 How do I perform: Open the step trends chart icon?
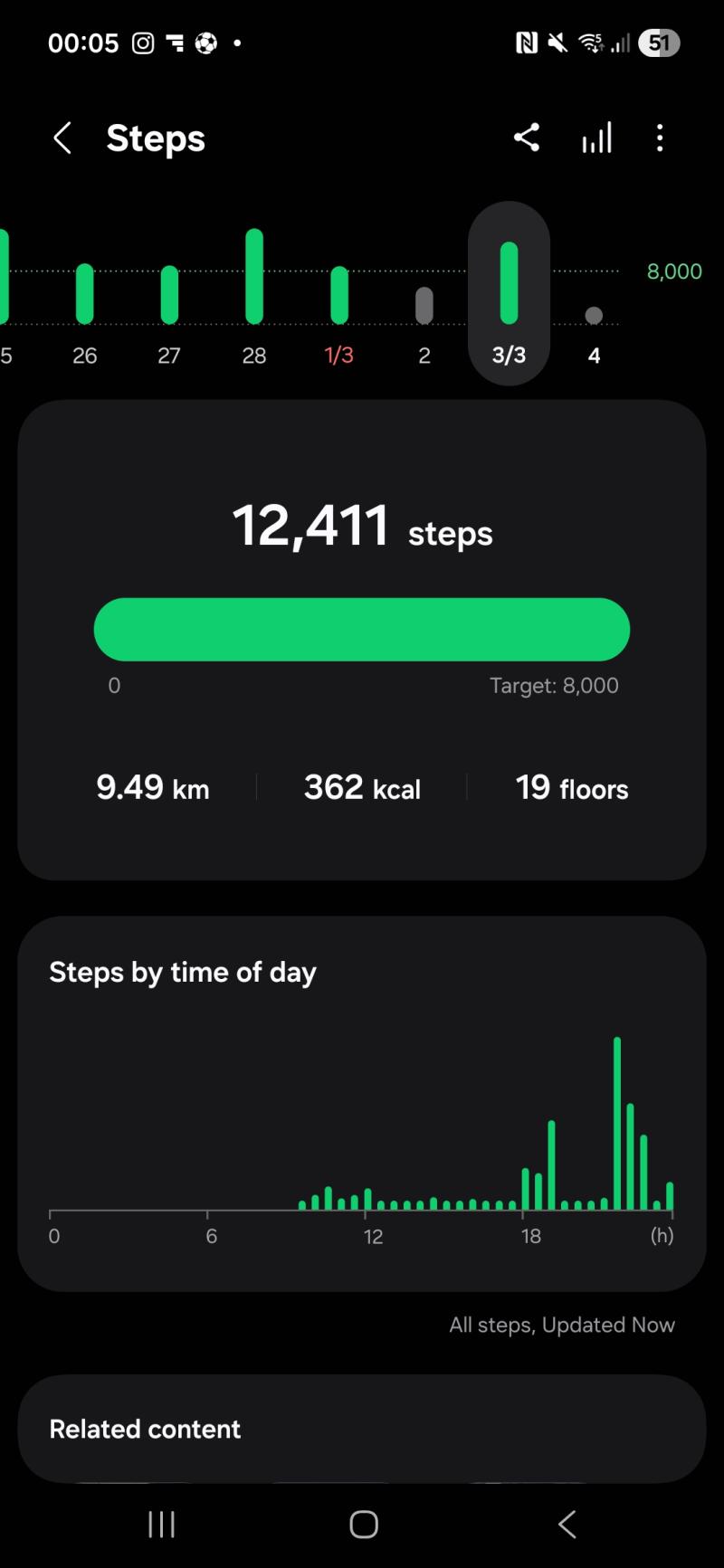(596, 138)
